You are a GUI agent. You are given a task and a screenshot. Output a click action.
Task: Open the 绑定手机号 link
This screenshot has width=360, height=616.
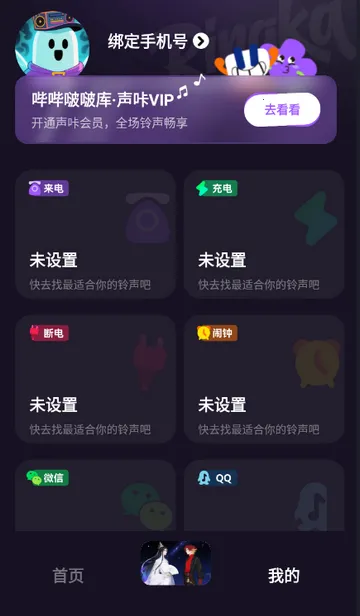point(158,41)
